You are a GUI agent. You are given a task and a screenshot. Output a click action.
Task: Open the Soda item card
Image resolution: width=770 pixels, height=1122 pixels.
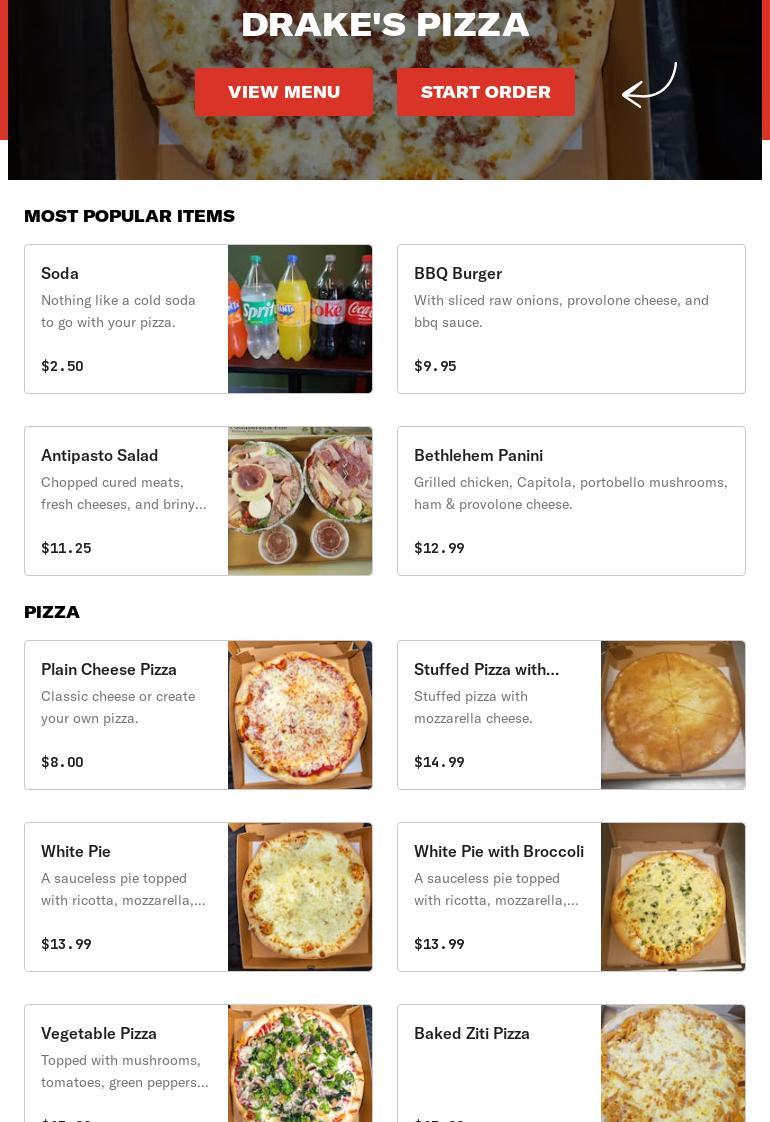(198, 319)
